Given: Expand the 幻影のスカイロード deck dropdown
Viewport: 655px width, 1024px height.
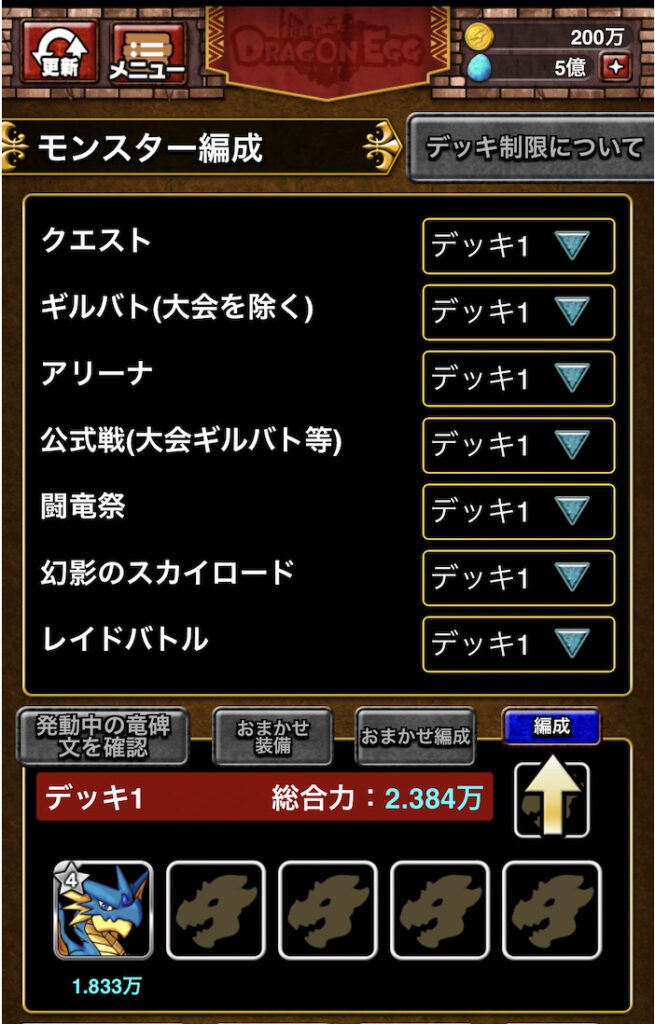Looking at the screenshot, I should point(518,578).
